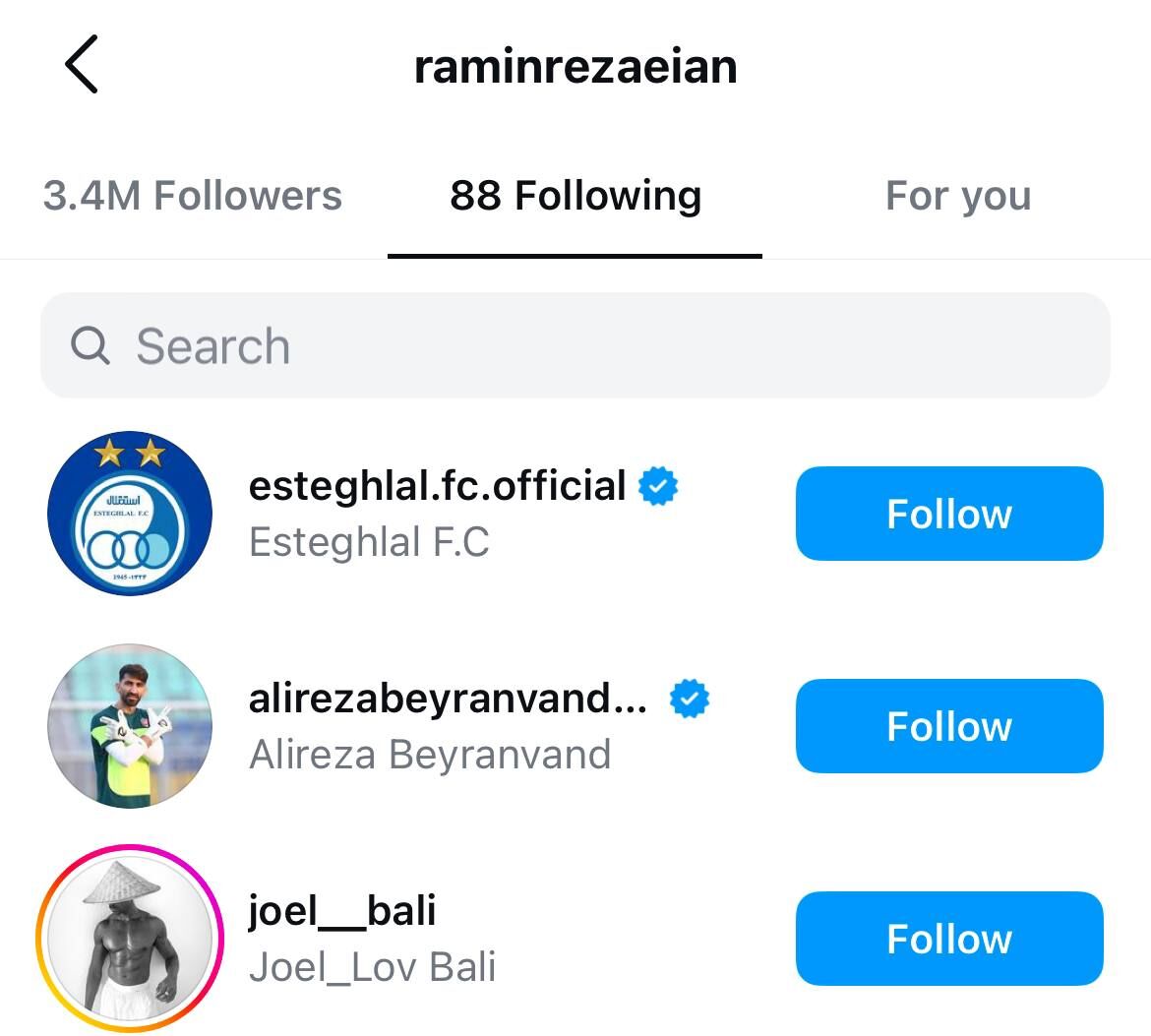The width and height of the screenshot is (1151, 1036).
Task: Go back using the arrow icon
Action: 82,65
